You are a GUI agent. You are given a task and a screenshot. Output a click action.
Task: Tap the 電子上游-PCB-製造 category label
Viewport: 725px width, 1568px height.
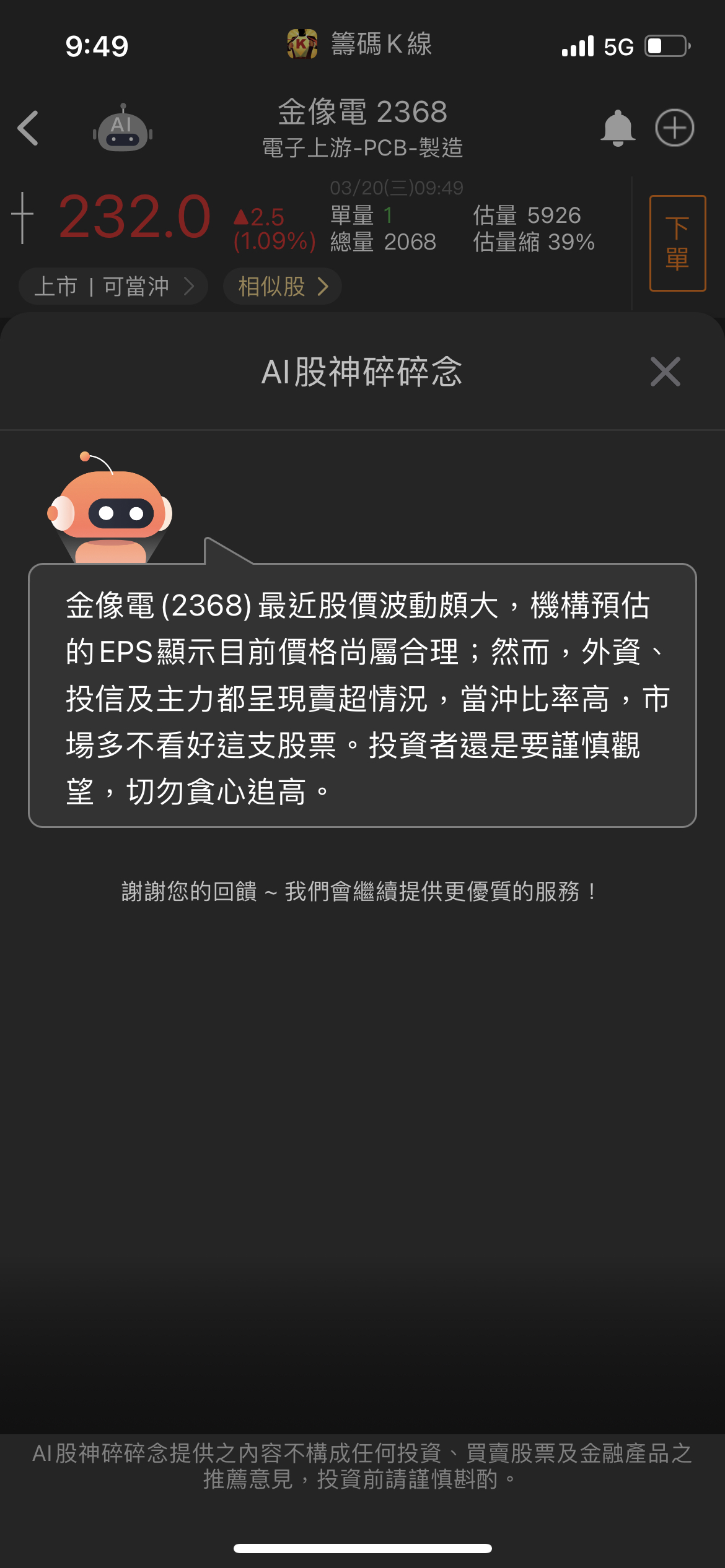[362, 147]
